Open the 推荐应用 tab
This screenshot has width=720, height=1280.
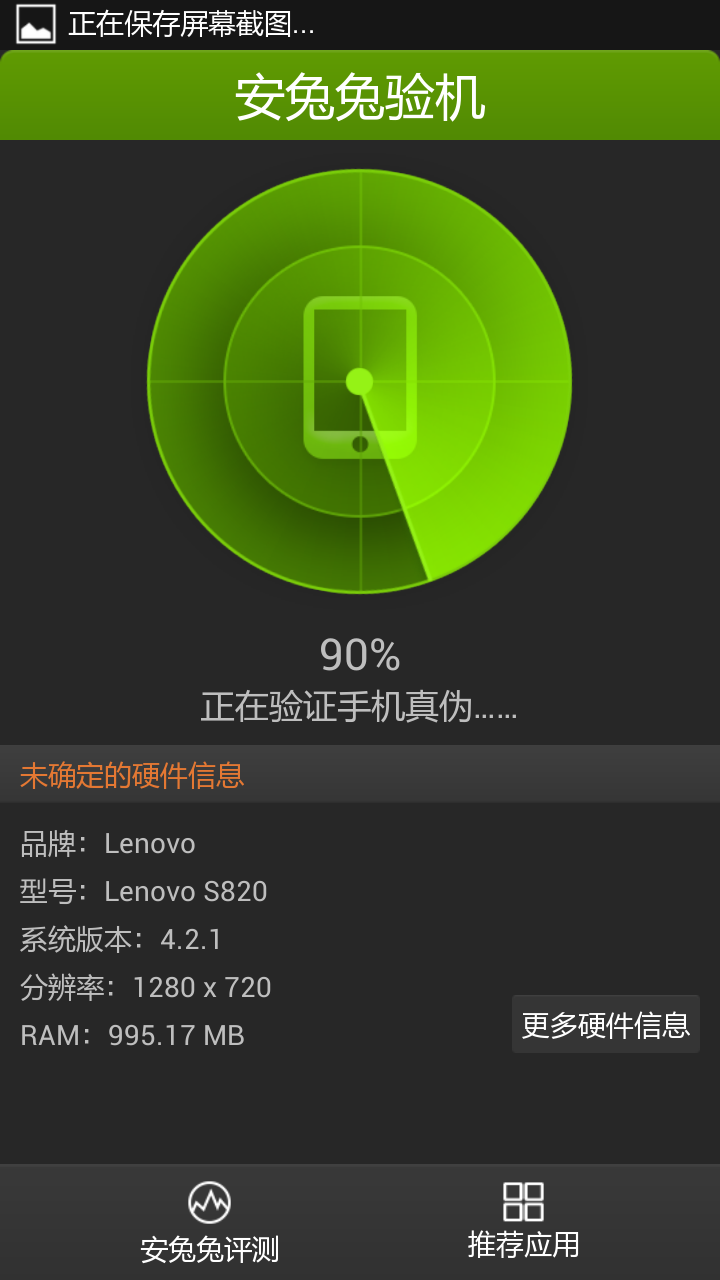coord(523,1221)
